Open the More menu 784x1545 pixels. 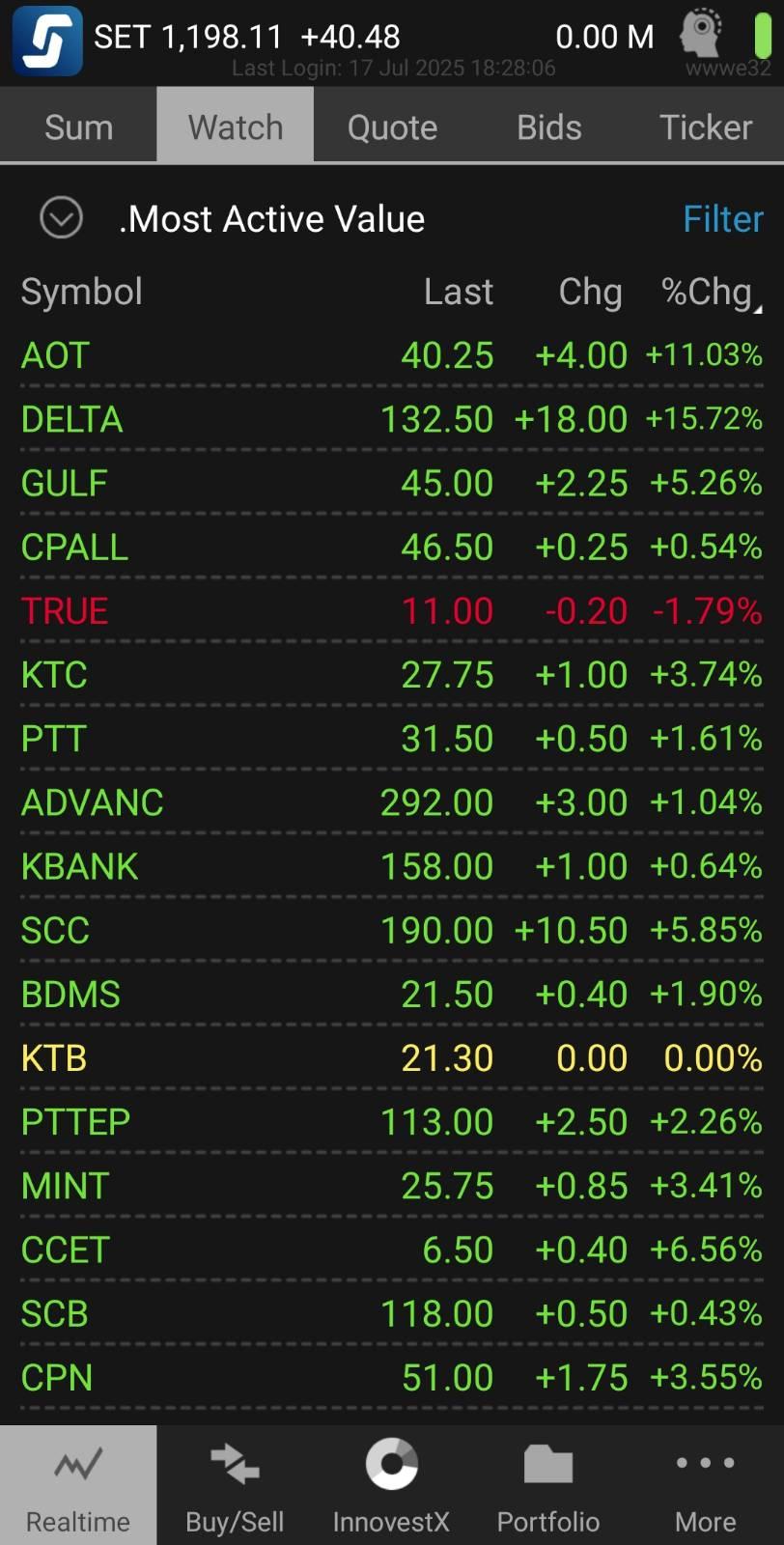706,1485
